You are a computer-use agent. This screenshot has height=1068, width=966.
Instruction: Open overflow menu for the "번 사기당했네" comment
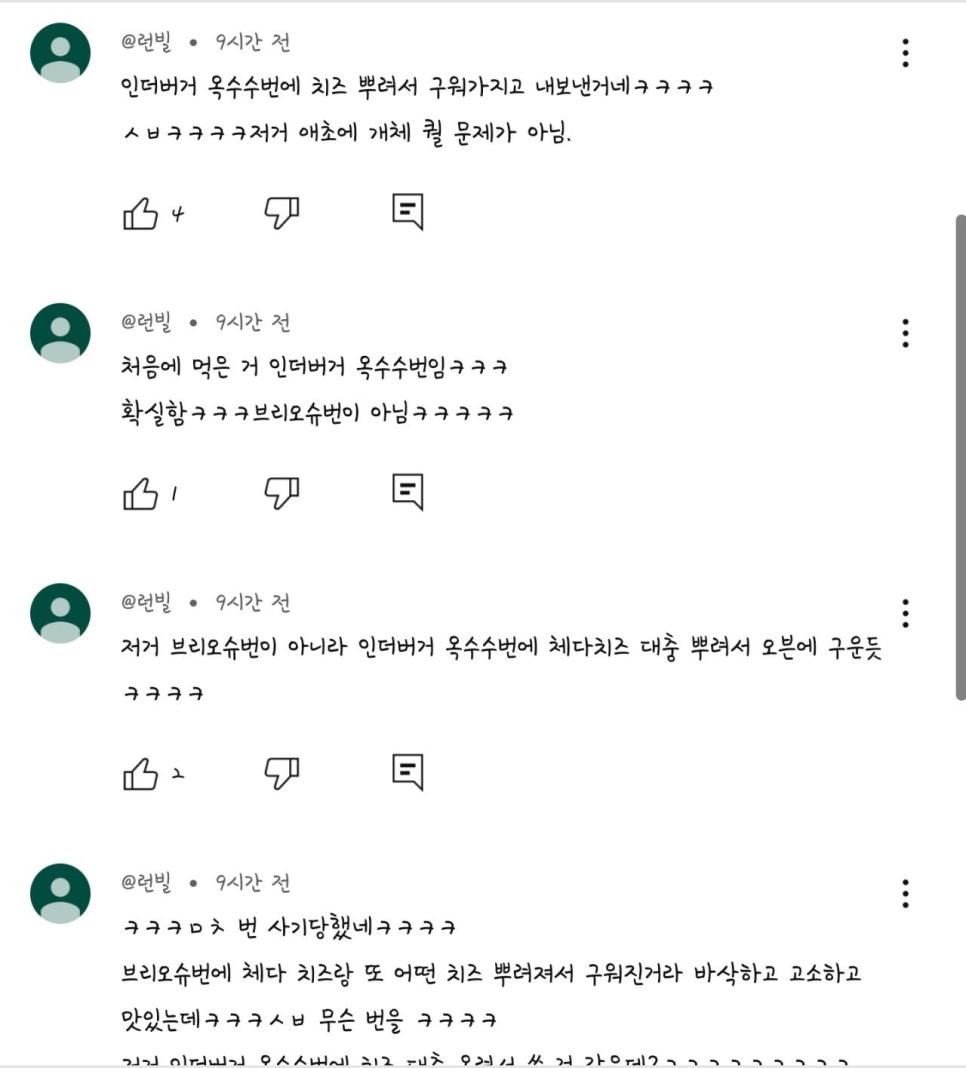click(905, 892)
